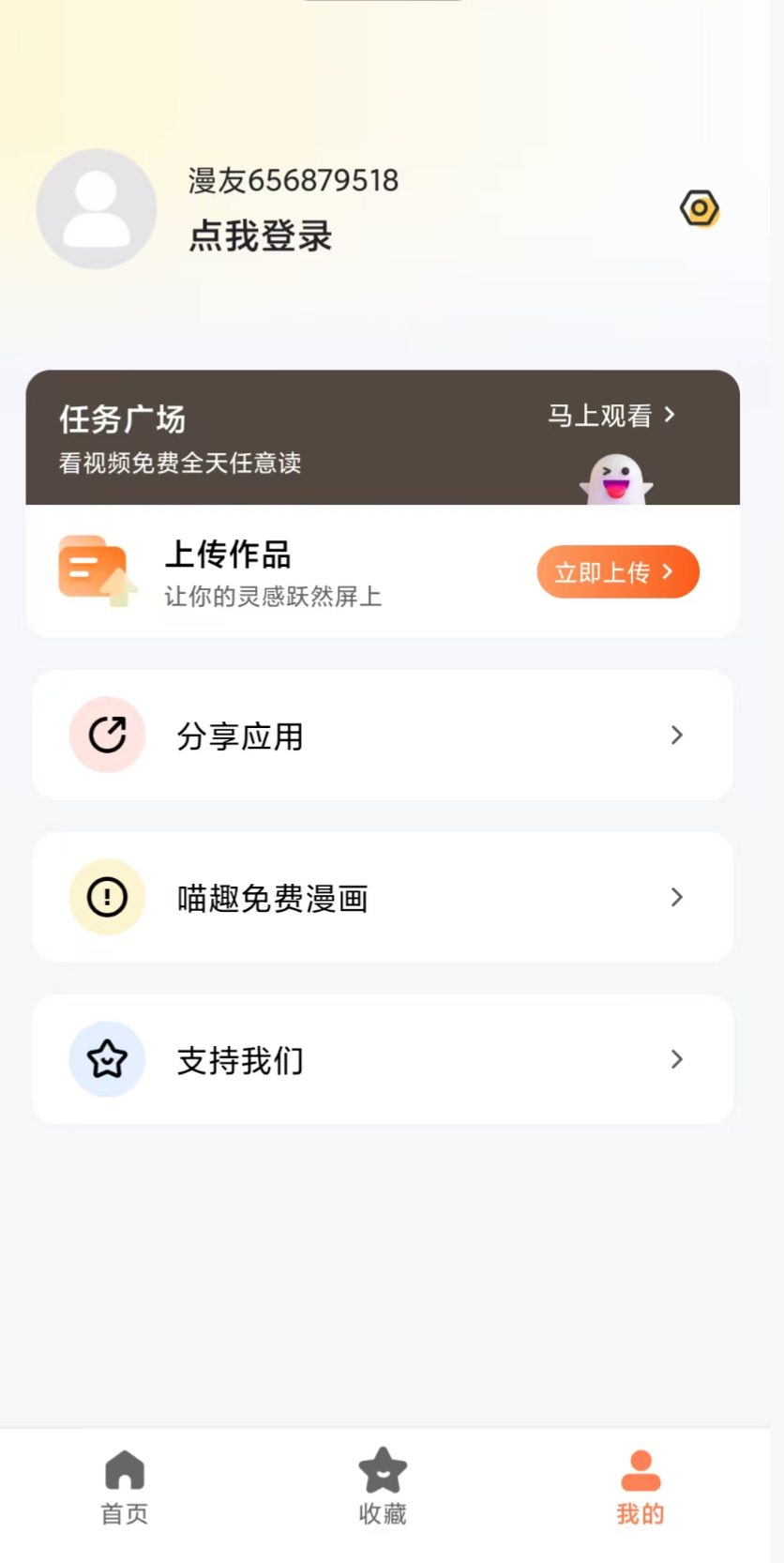Tap the default profile avatar

(x=97, y=209)
